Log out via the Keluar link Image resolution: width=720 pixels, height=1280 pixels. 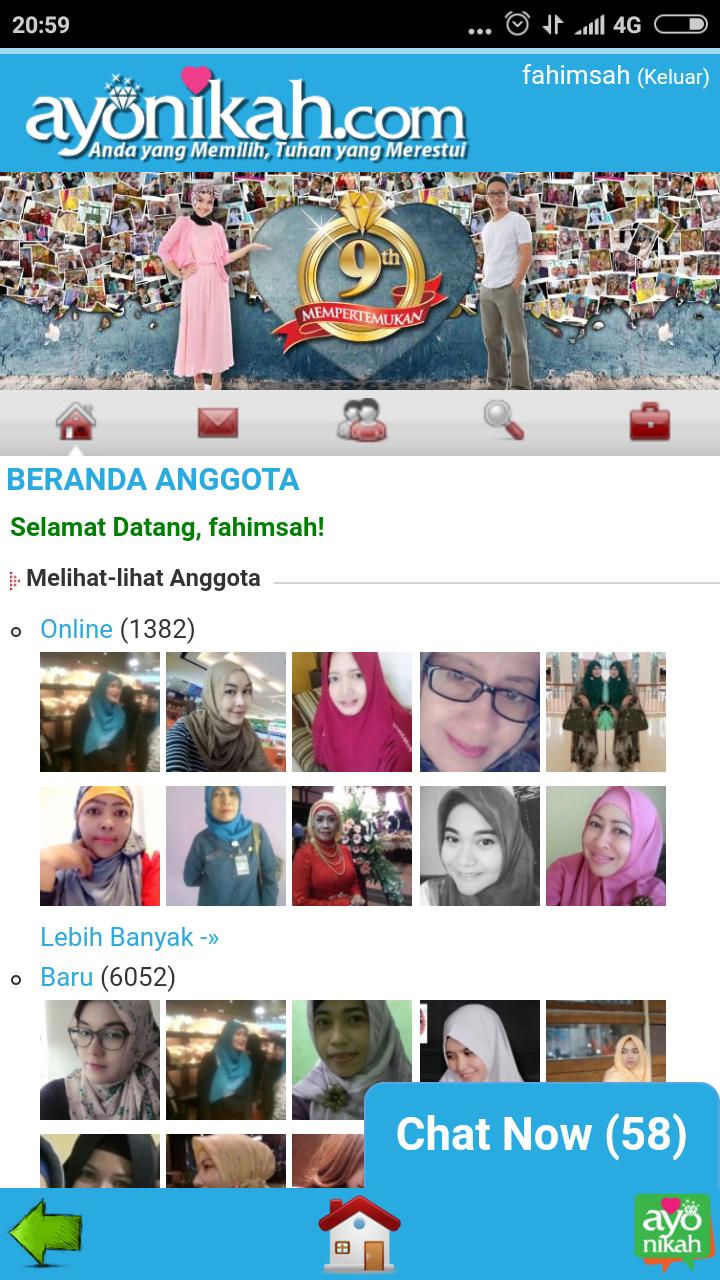click(673, 77)
